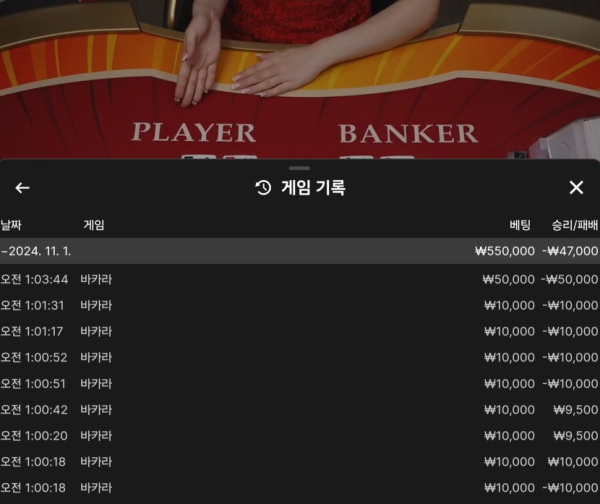The width and height of the screenshot is (600, 504).
Task: Open the 오전 1:03:44 바카라 record
Action: [x=300, y=279]
